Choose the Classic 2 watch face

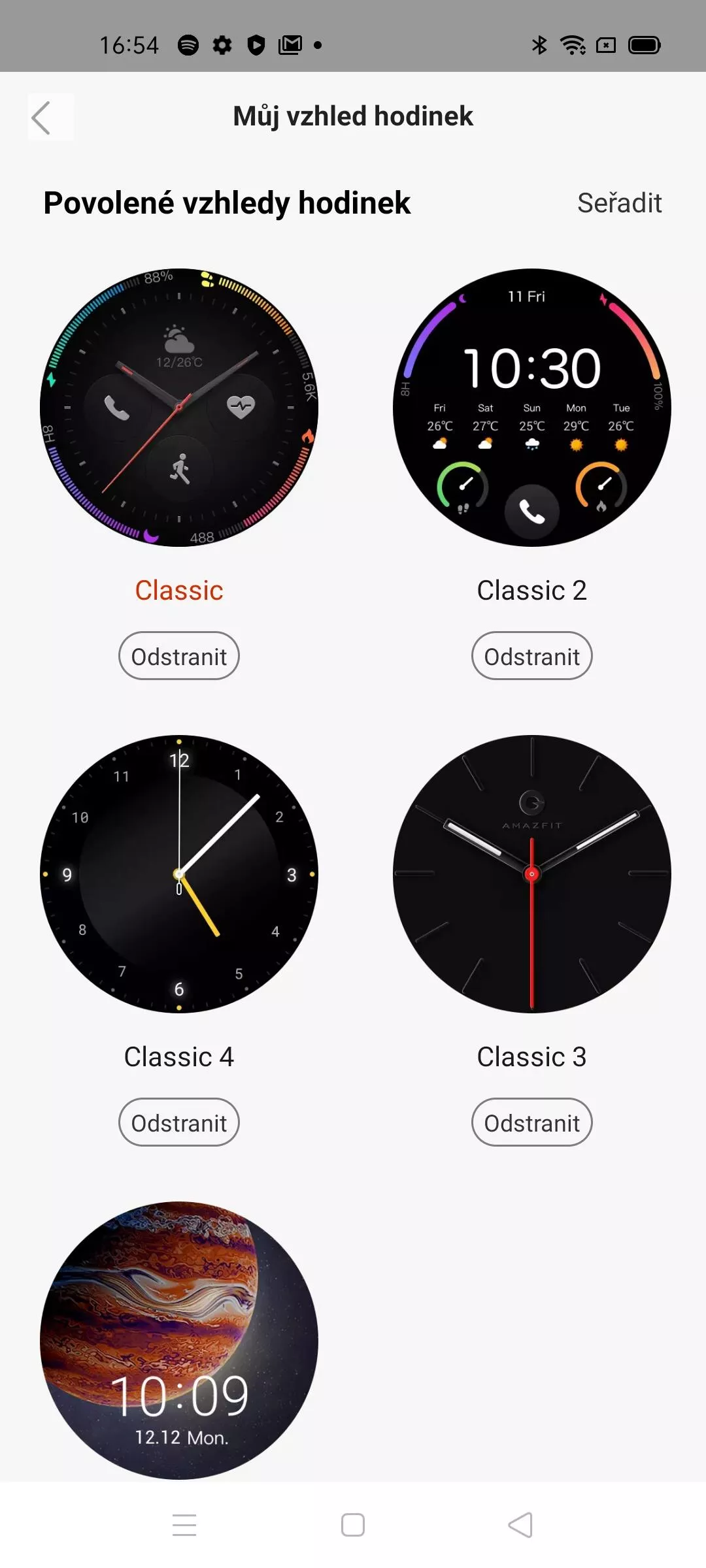532,408
